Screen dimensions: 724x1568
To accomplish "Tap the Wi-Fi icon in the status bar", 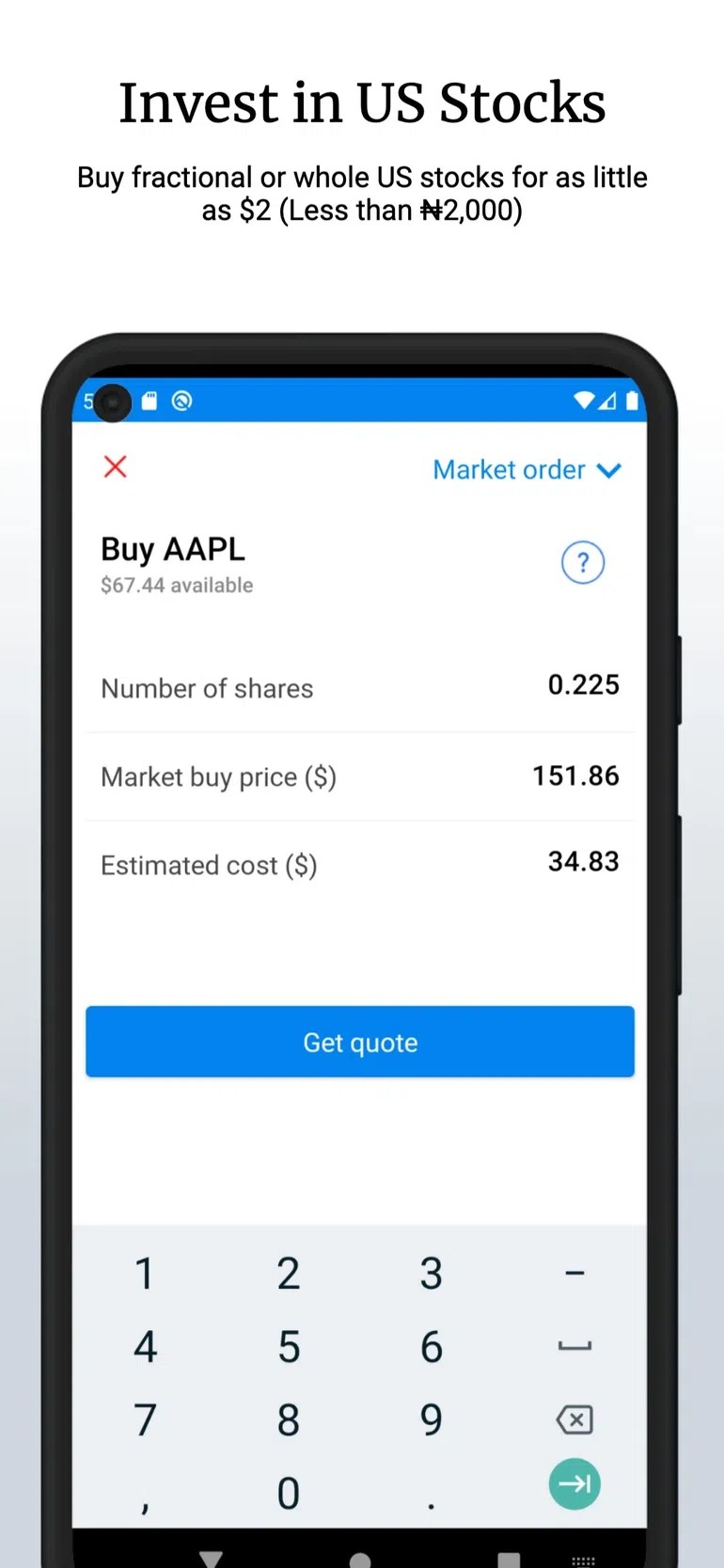I will click(583, 400).
